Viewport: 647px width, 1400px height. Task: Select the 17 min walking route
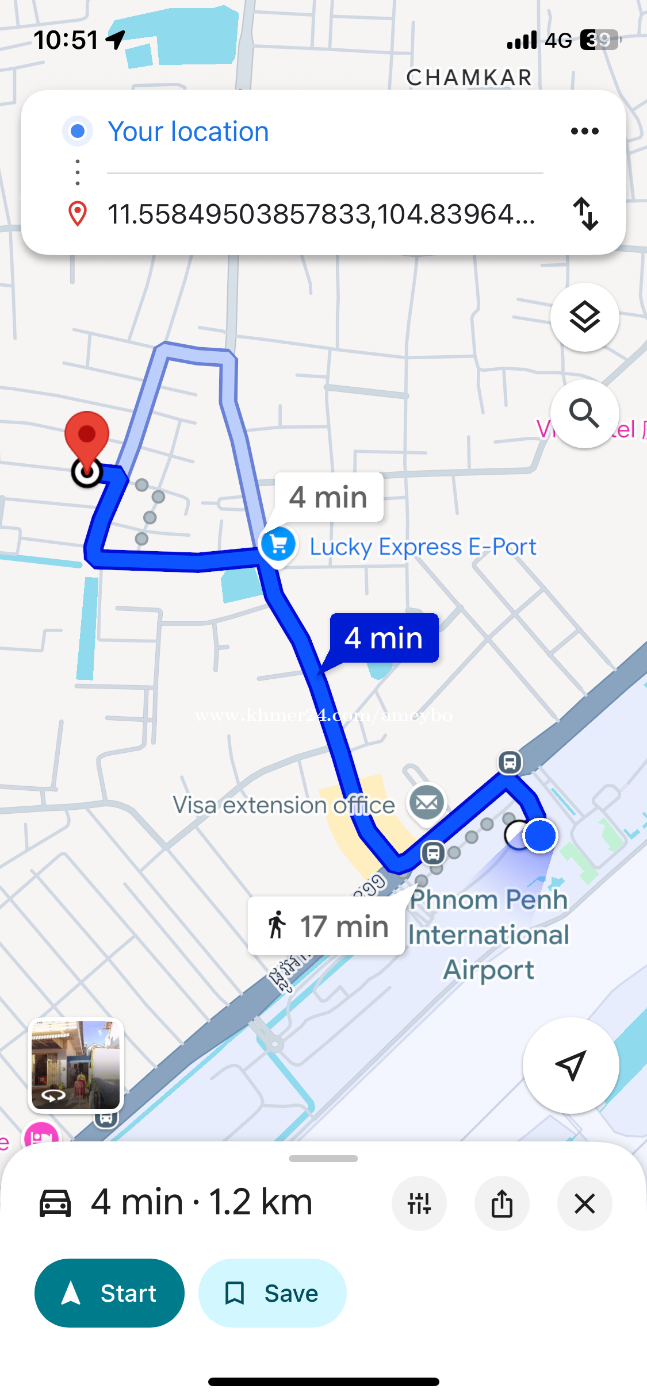coord(328,926)
